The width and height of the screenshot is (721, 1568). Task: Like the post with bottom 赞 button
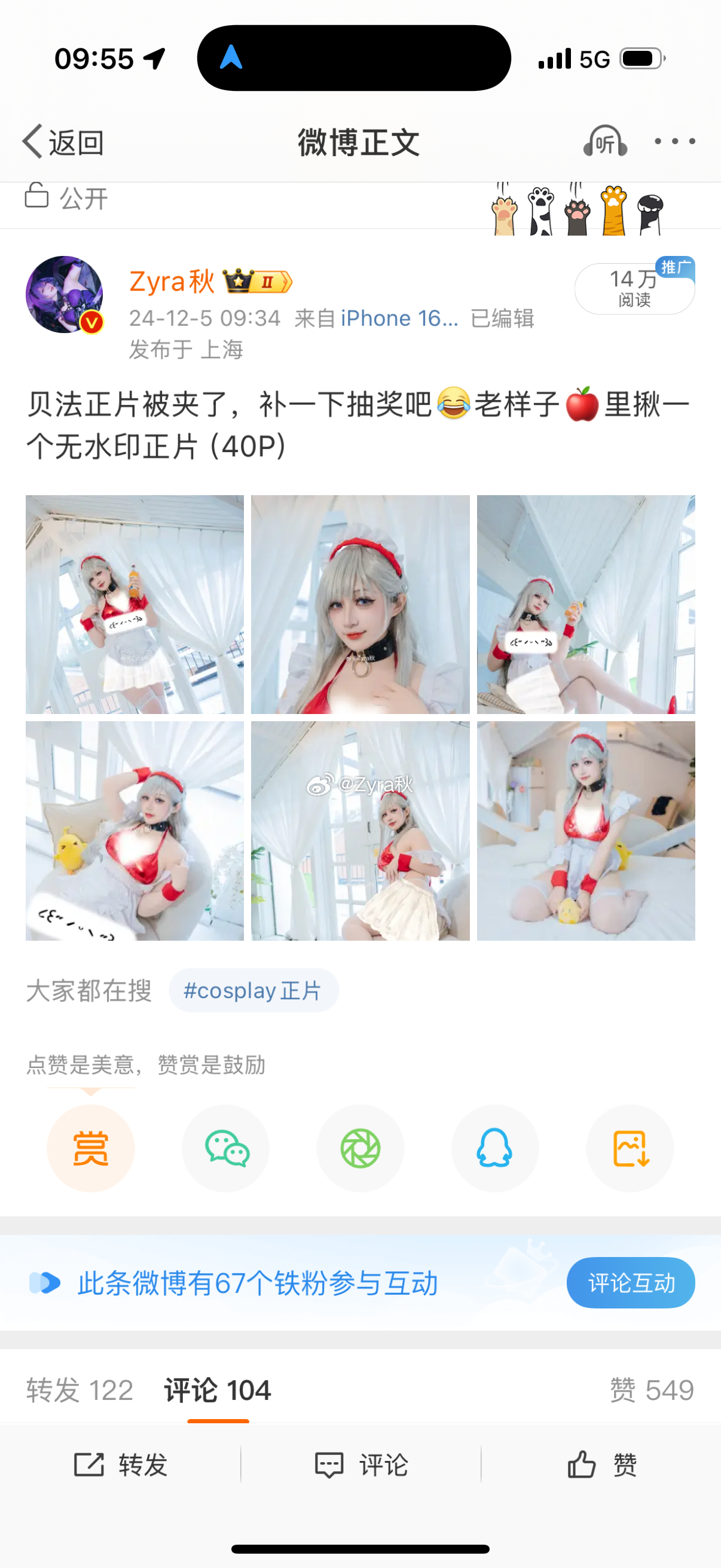pyautogui.click(x=601, y=1465)
